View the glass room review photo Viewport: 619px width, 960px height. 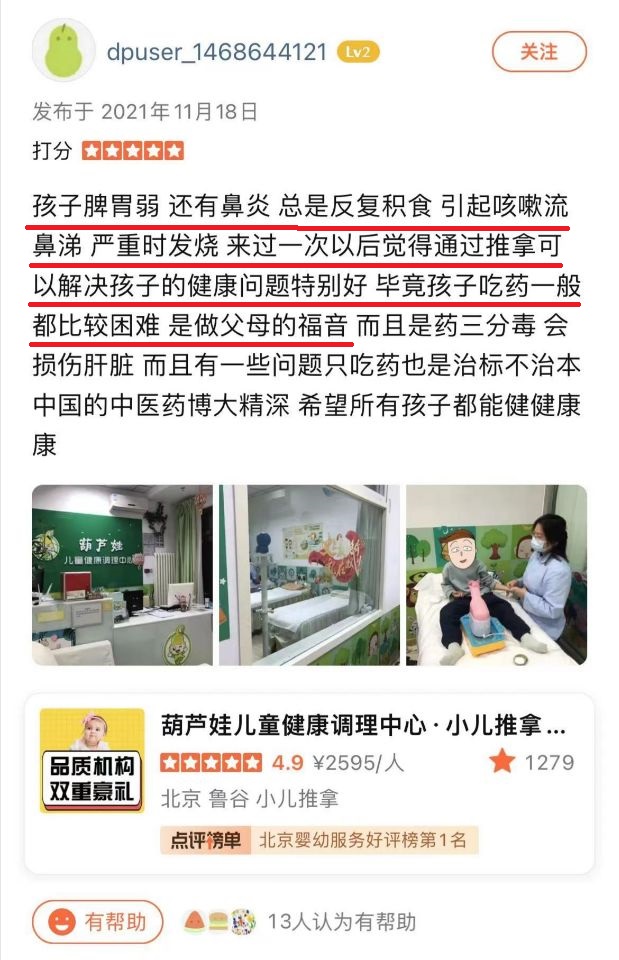pyautogui.click(x=309, y=575)
